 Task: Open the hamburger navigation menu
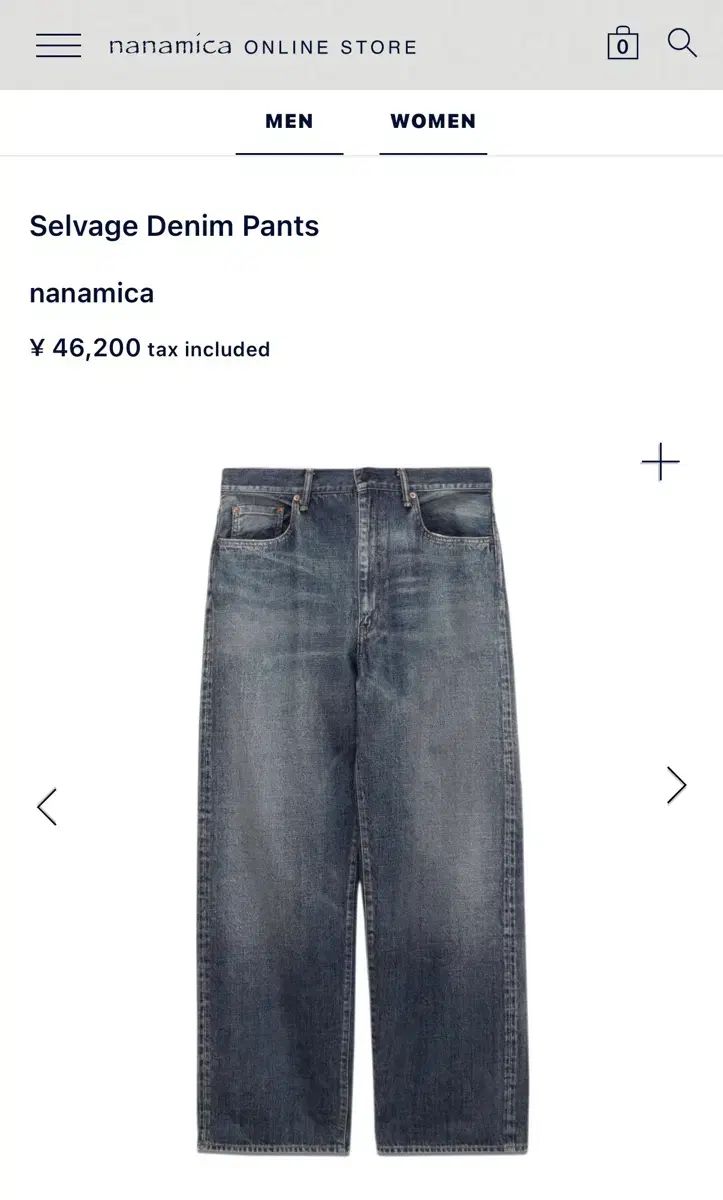click(x=57, y=44)
